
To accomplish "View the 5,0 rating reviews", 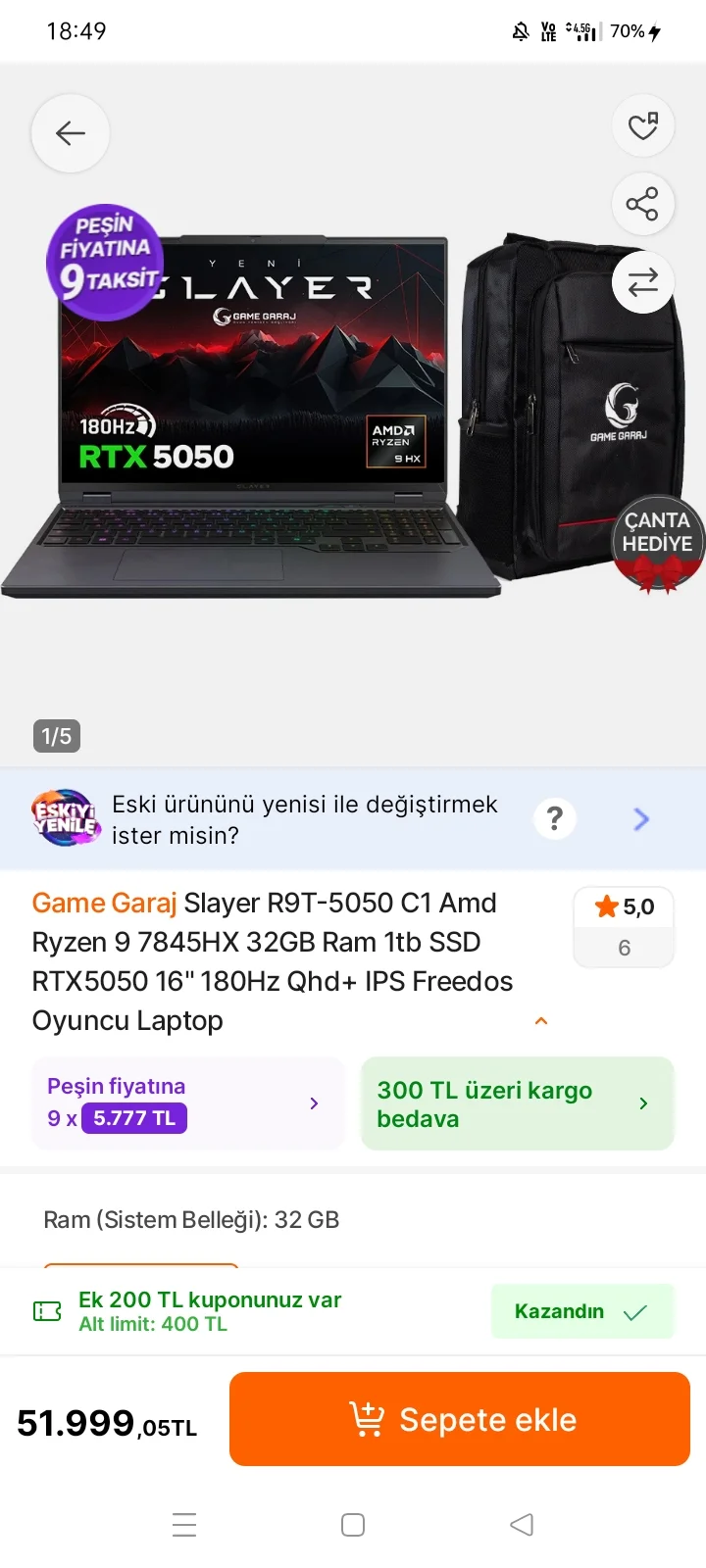I will pyautogui.click(x=624, y=925).
